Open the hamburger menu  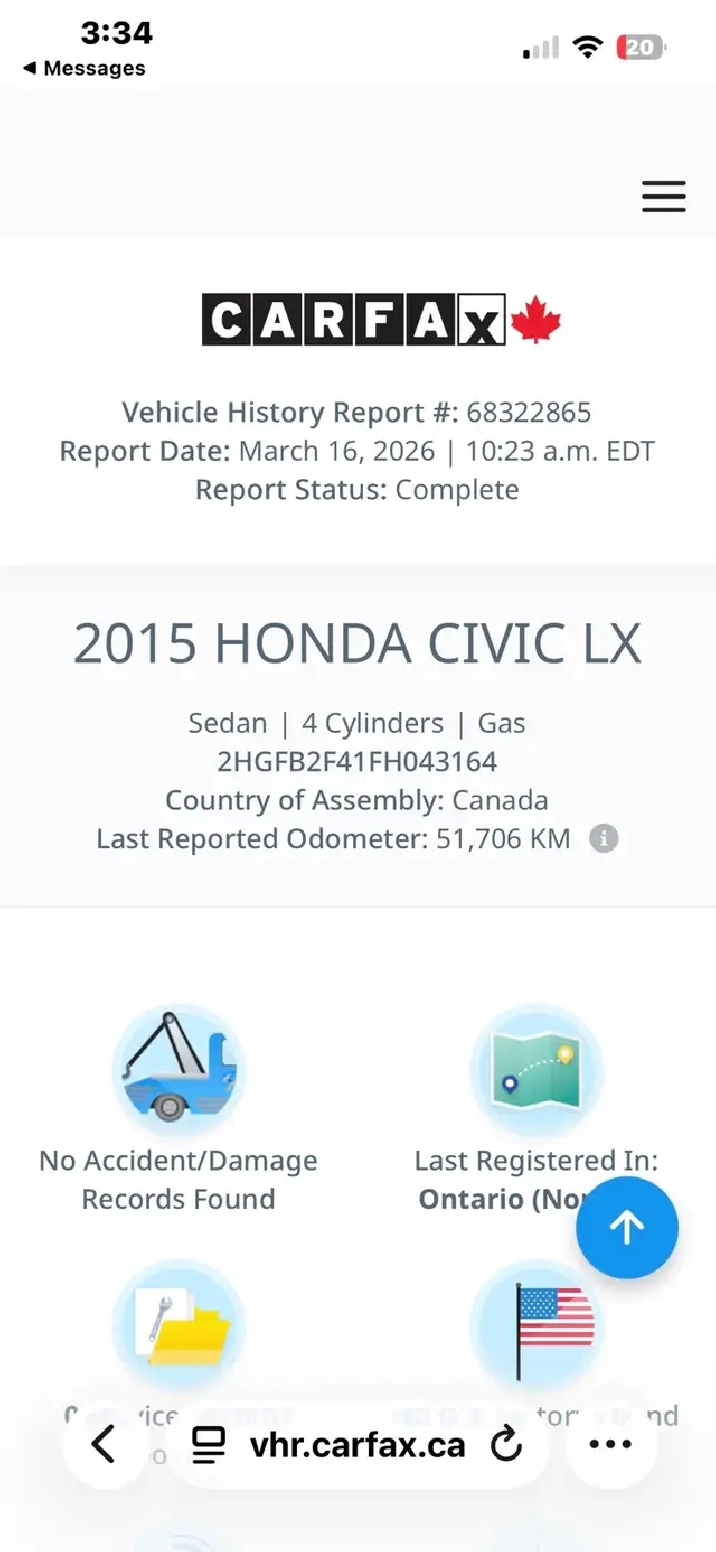pos(663,196)
